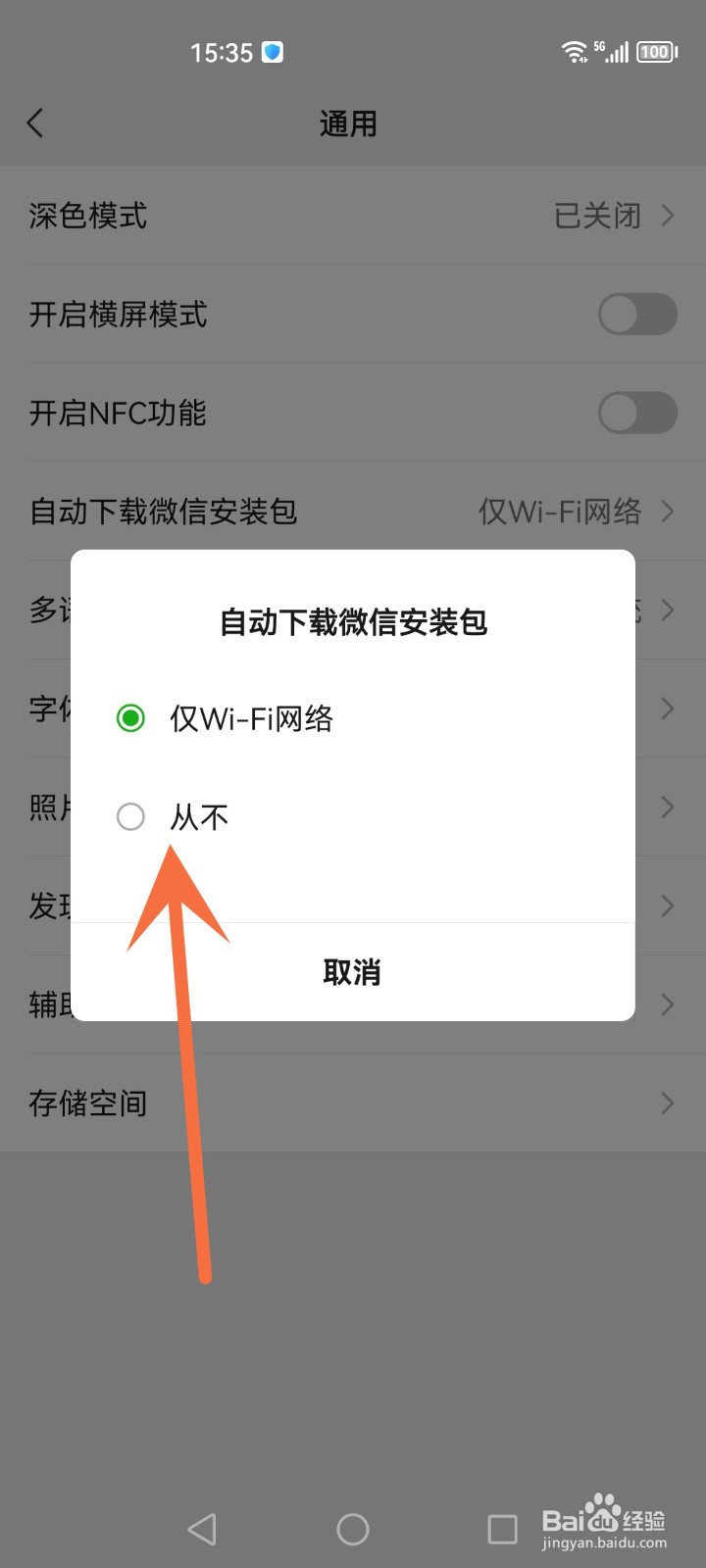Open the 自动下载微信安装包 chevron
The width and height of the screenshot is (706, 1568).
tap(668, 512)
